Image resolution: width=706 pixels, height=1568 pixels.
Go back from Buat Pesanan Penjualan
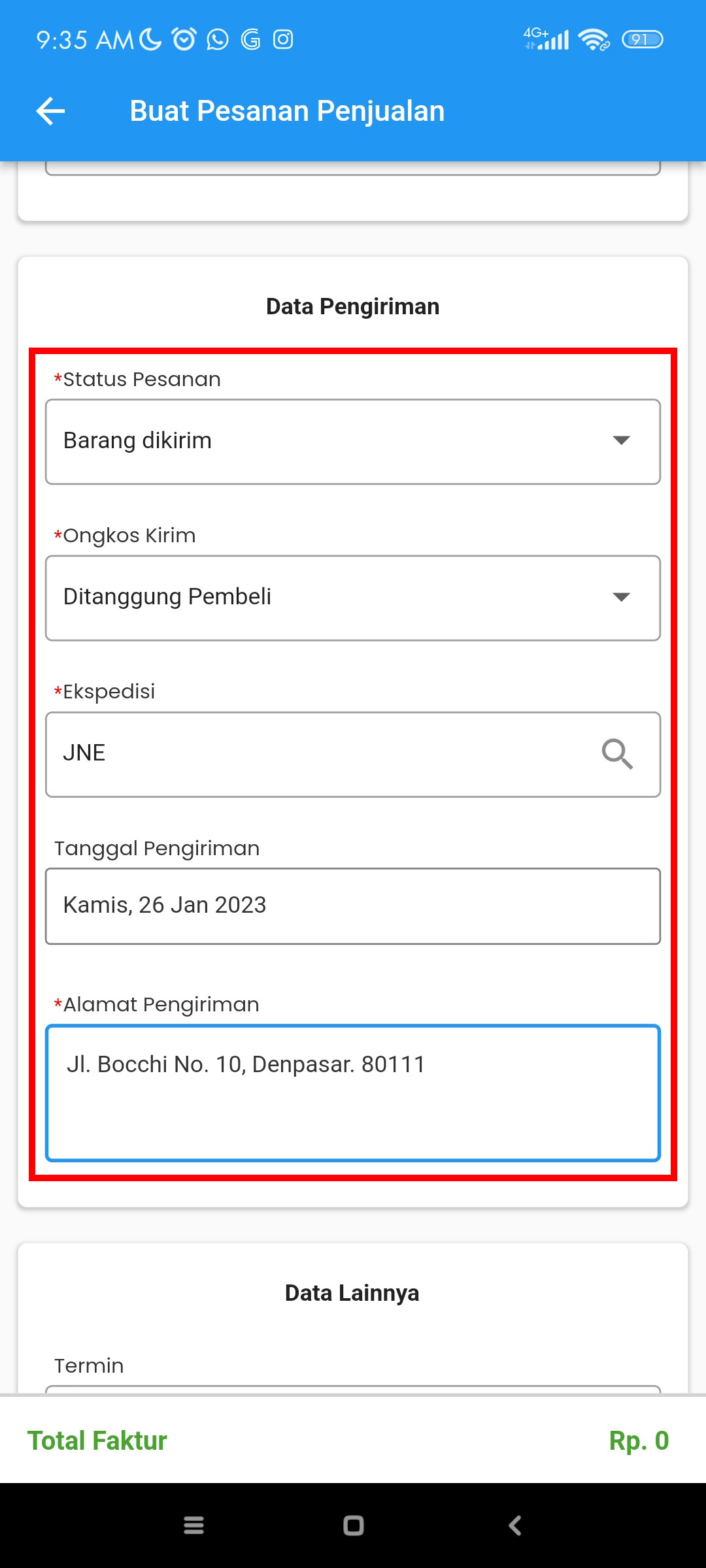click(x=50, y=111)
